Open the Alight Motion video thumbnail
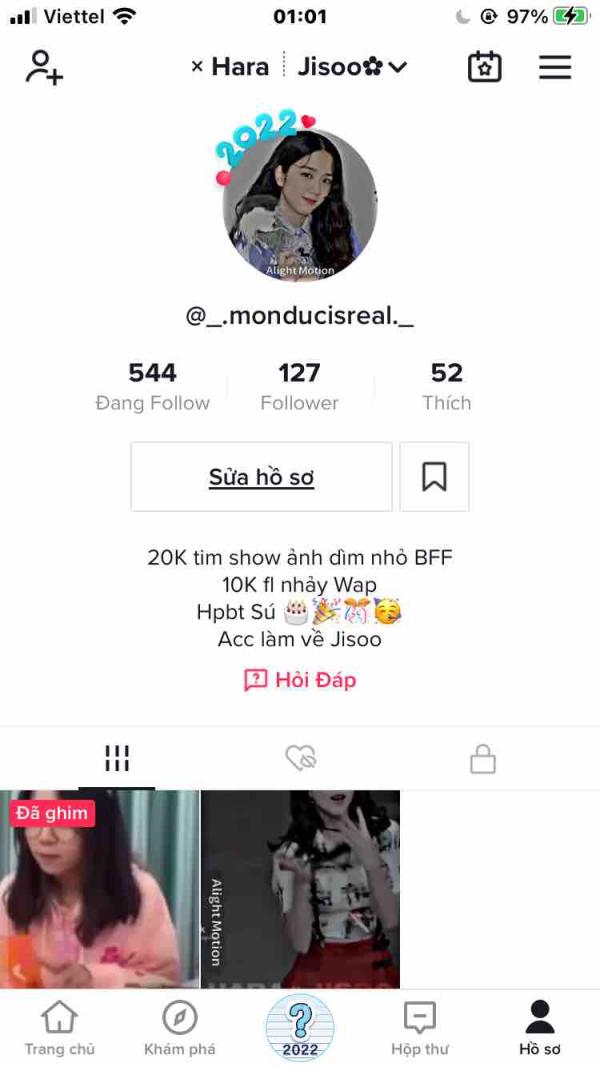The width and height of the screenshot is (600, 1067). [300, 889]
